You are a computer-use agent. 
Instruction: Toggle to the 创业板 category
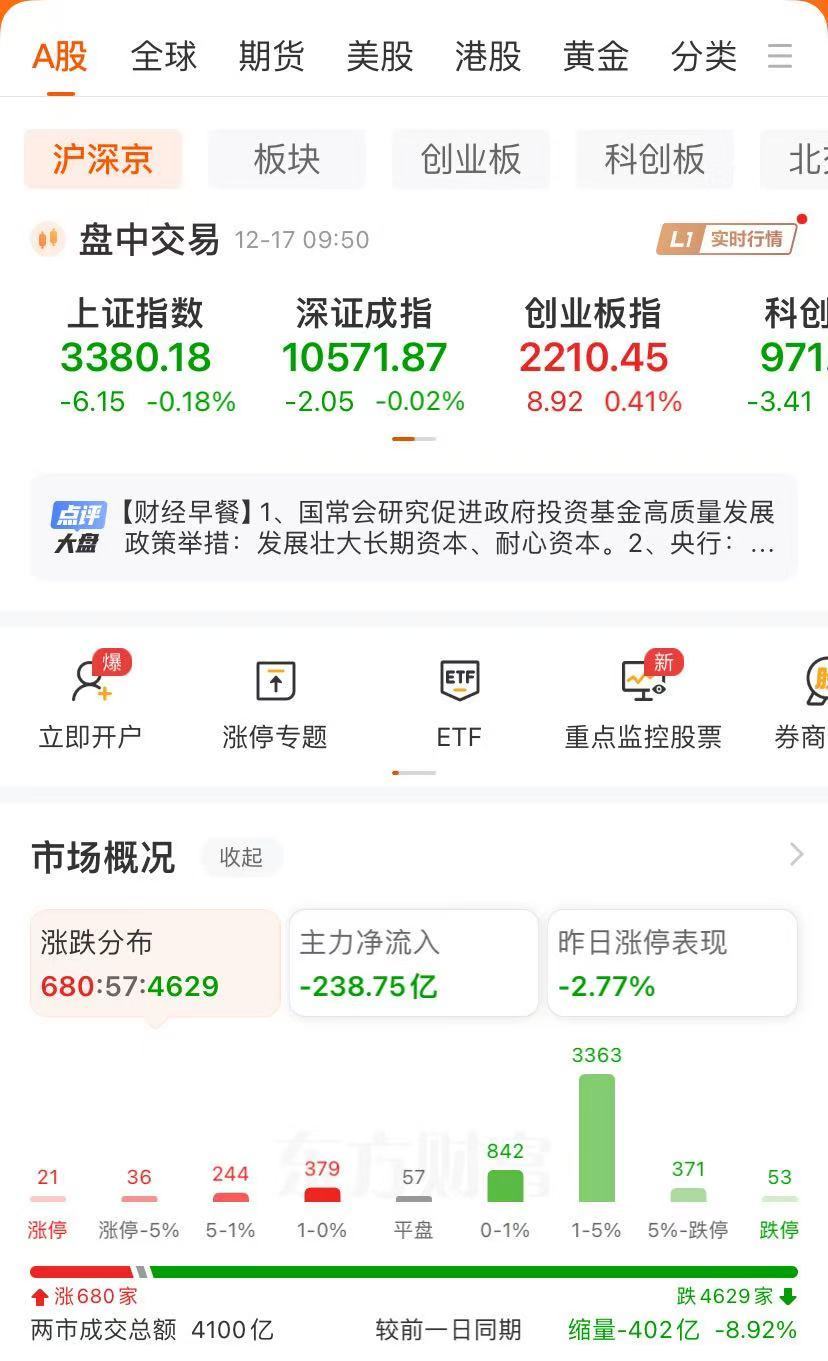(471, 159)
